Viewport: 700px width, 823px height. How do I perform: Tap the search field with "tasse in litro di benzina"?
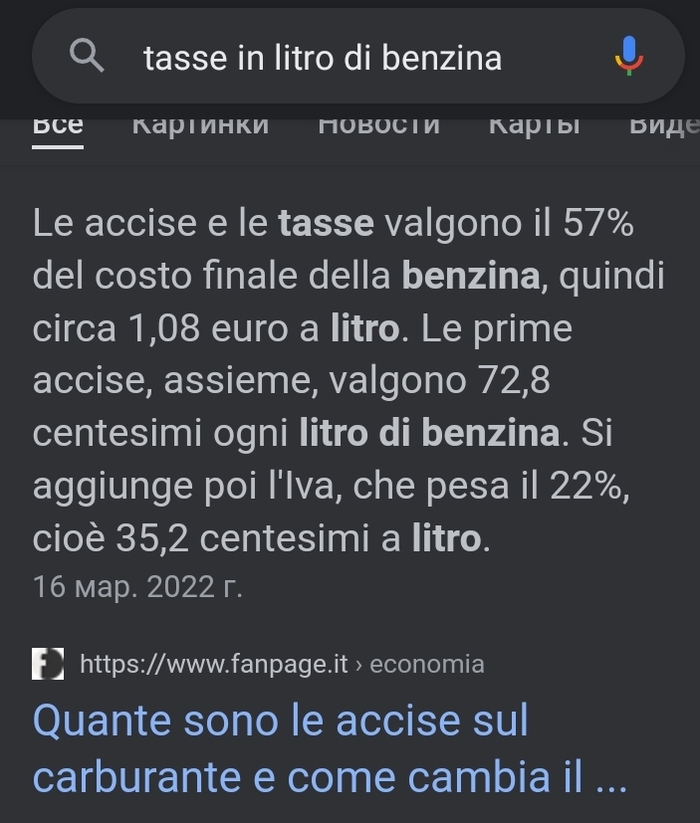coord(322,59)
